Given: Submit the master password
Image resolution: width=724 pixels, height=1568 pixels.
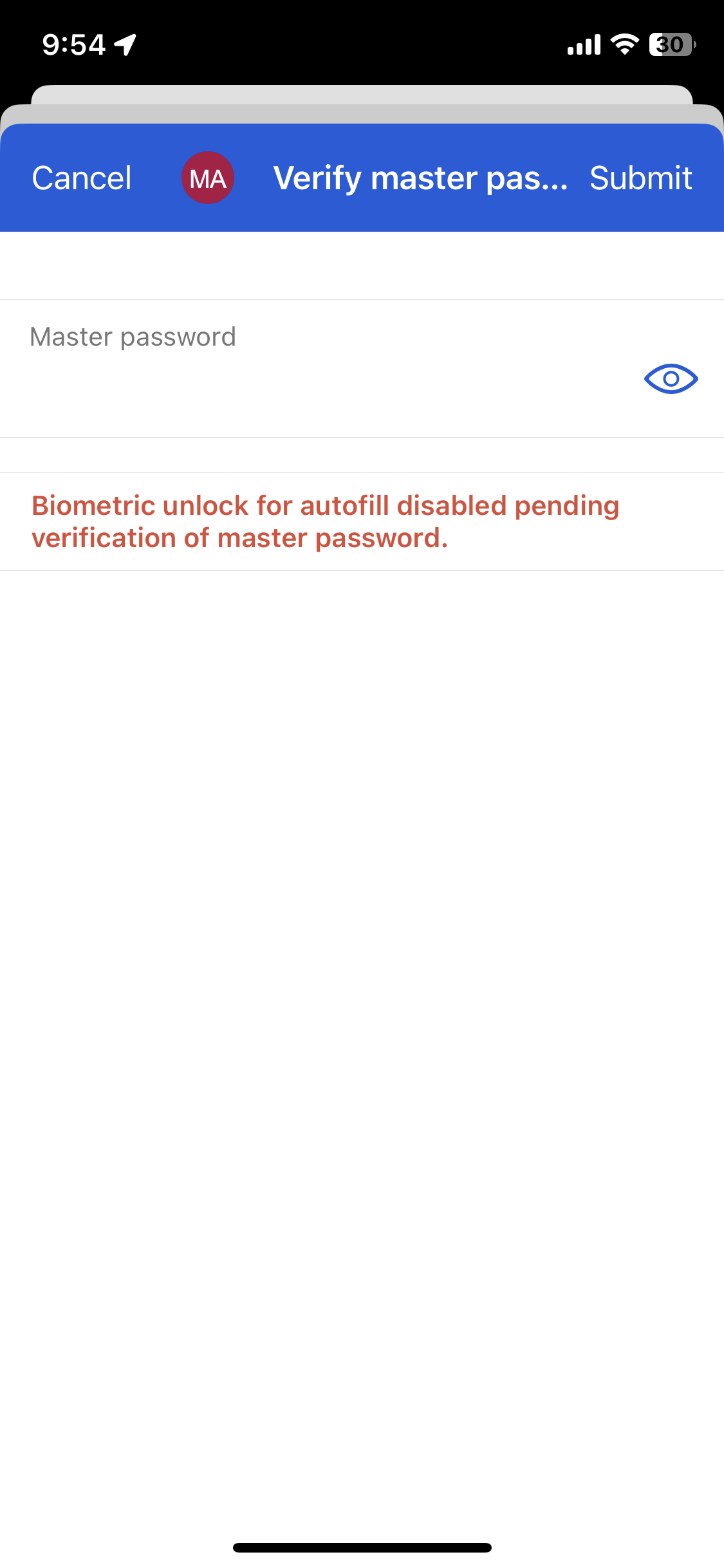Looking at the screenshot, I should 640,178.
